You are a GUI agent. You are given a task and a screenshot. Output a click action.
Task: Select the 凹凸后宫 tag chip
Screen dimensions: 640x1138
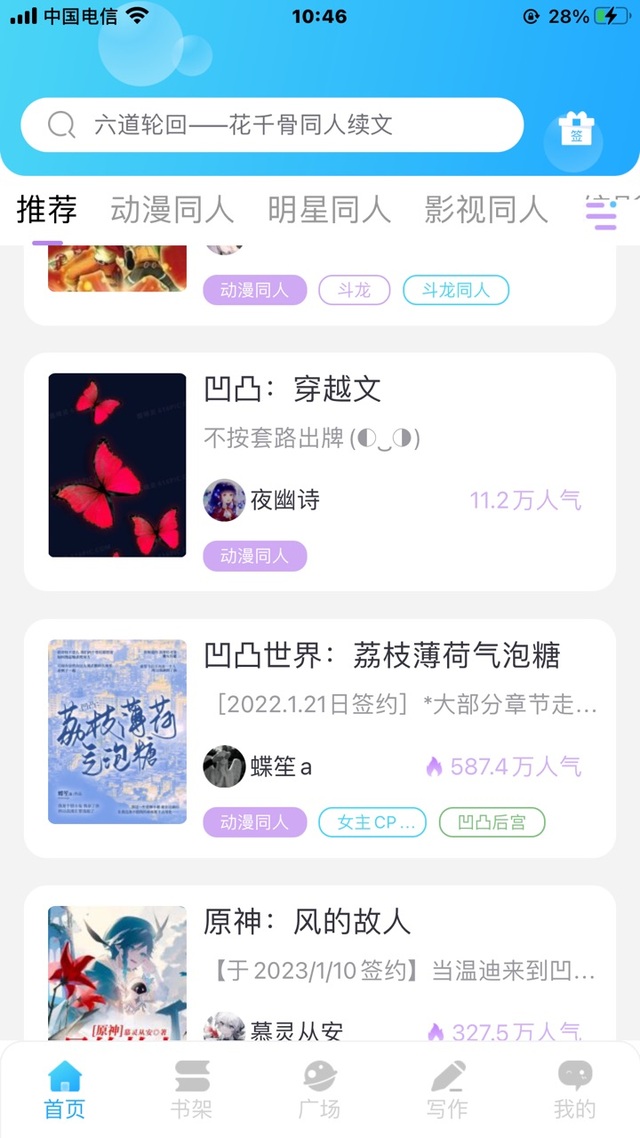[492, 822]
